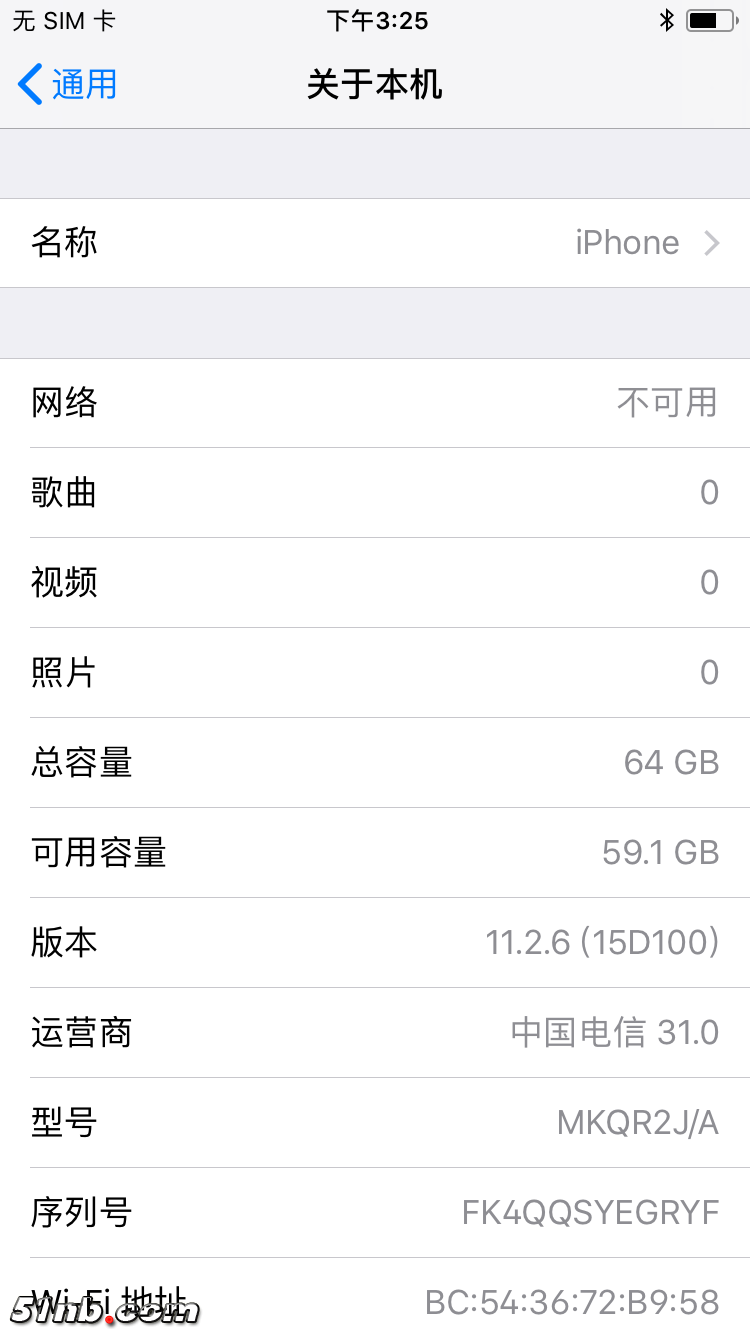Viewport: 750px width, 1334px height.
Task: Open the 名称 row to rename the iPhone
Action: coord(375,243)
